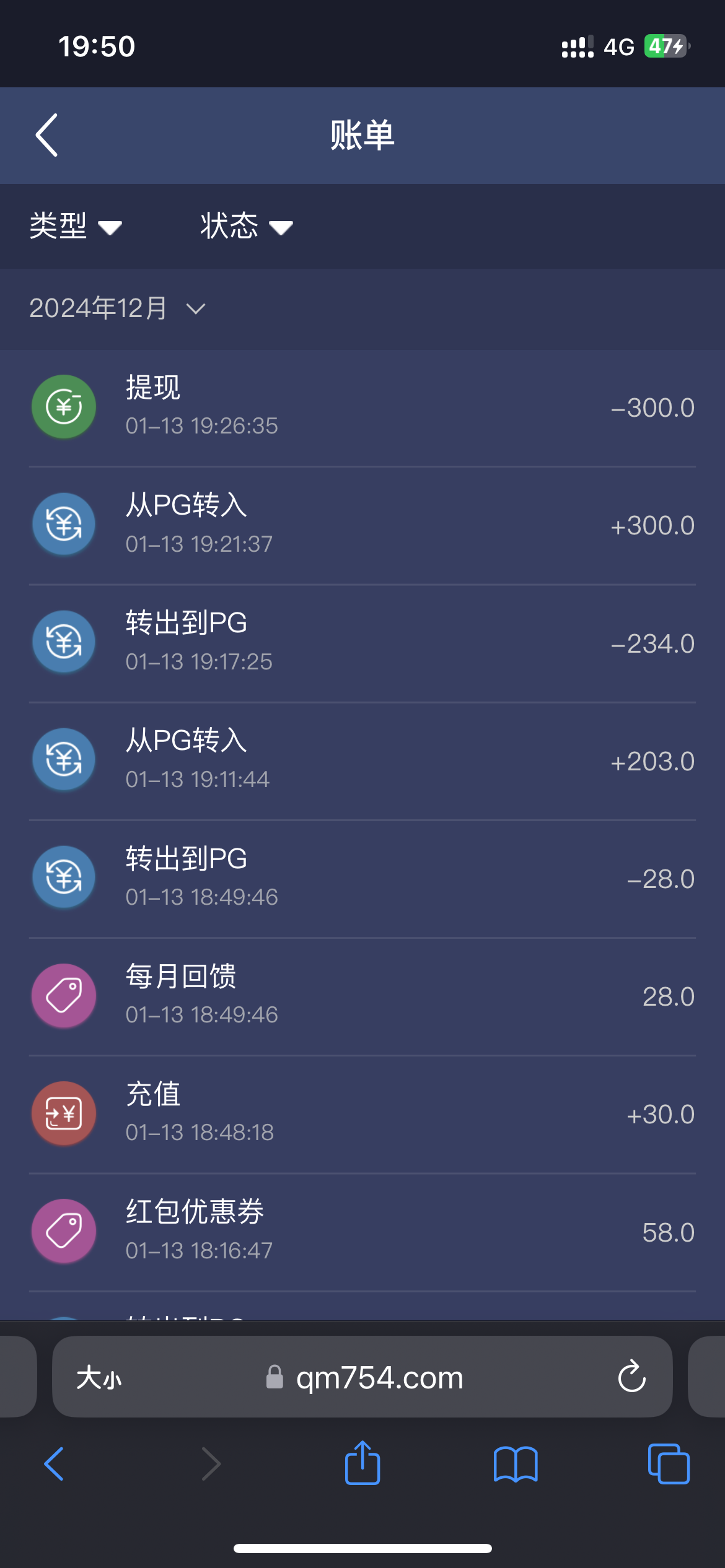725x1568 pixels.
Task: Open the 充值 +30.0 record
Action: click(362, 1113)
